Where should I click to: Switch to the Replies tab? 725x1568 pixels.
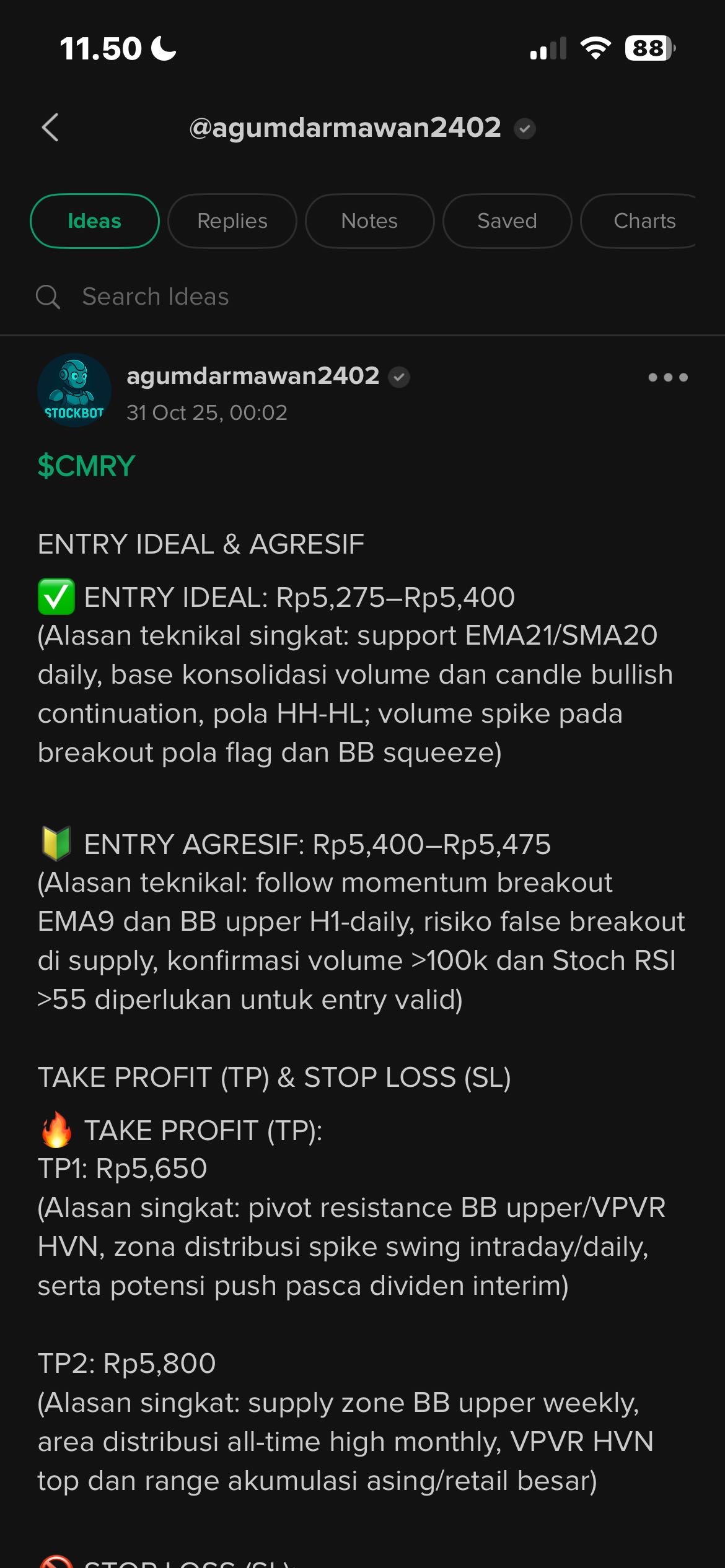232,221
